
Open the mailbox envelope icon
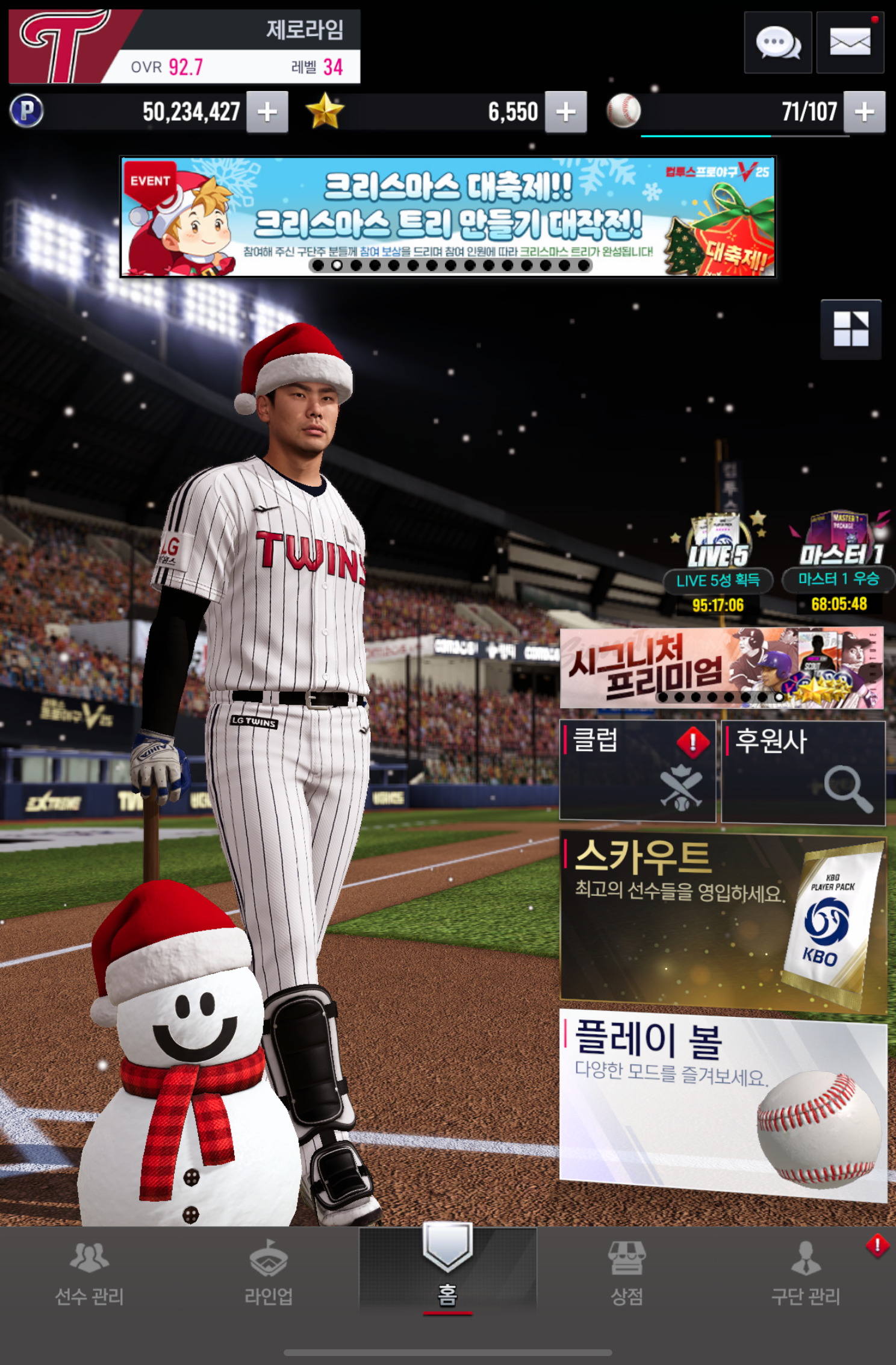[850, 43]
